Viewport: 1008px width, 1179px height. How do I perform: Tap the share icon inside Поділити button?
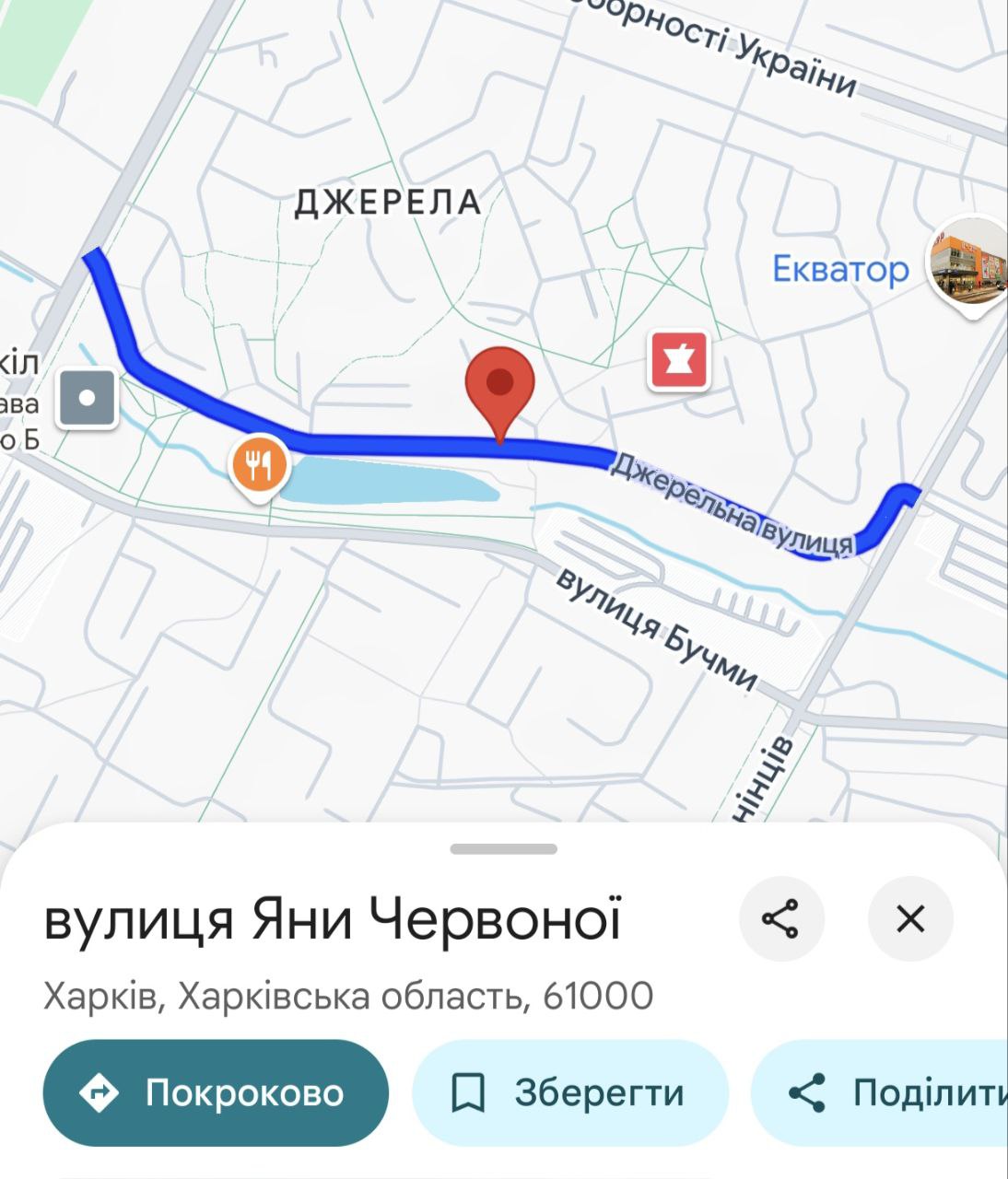coord(805,1093)
